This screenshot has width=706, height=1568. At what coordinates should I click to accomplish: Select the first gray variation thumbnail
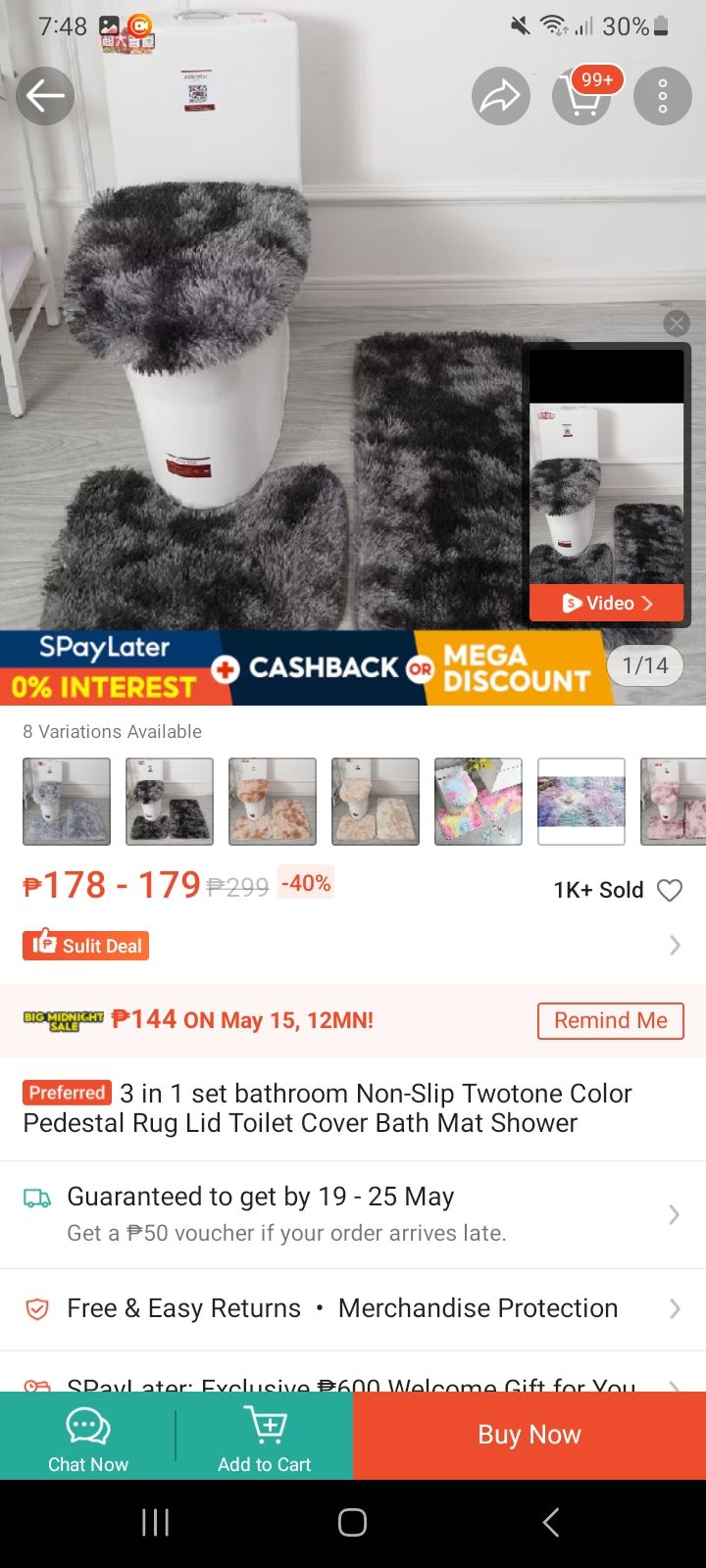[x=67, y=802]
